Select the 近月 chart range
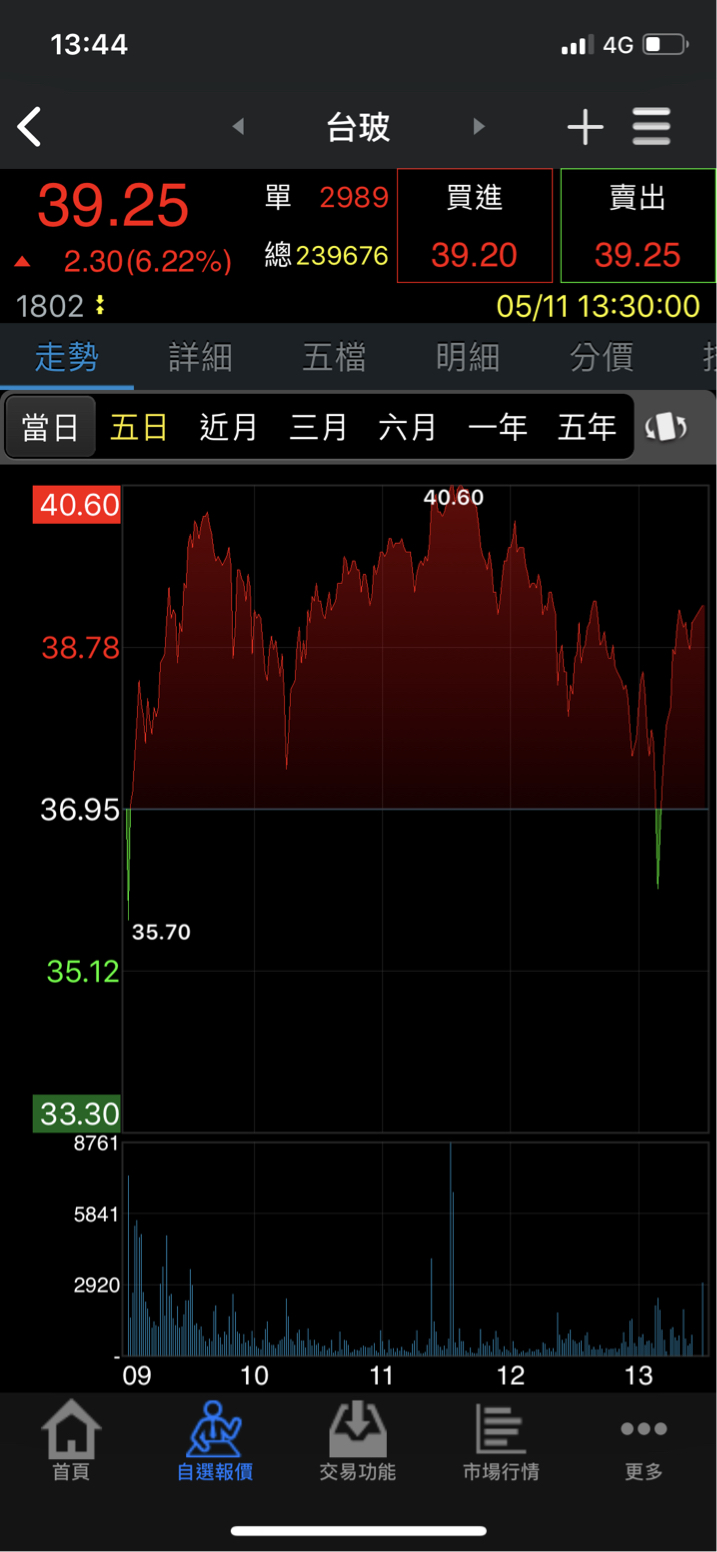This screenshot has width=717, height=1552. 229,427
